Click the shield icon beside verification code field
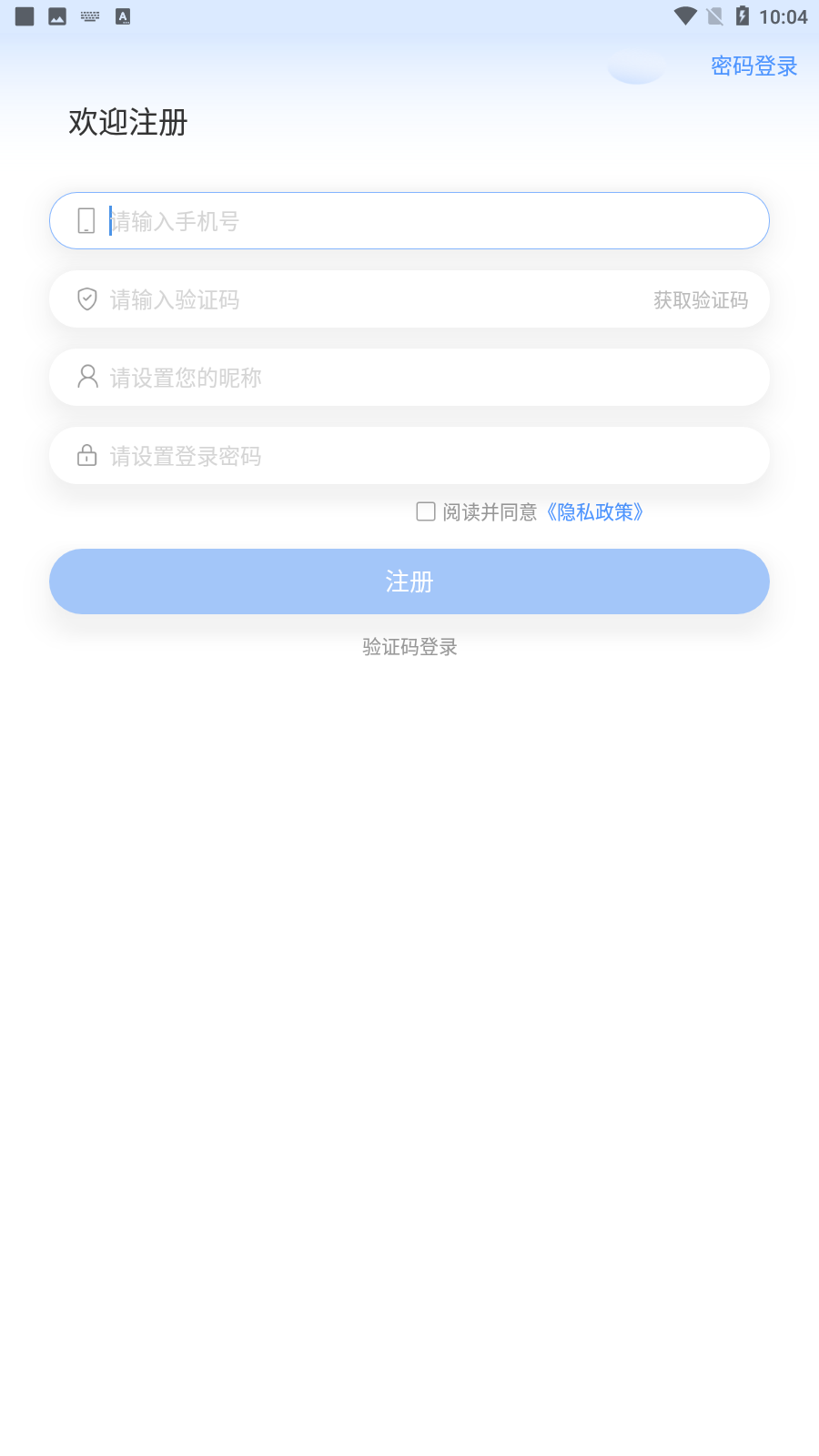 click(x=86, y=298)
